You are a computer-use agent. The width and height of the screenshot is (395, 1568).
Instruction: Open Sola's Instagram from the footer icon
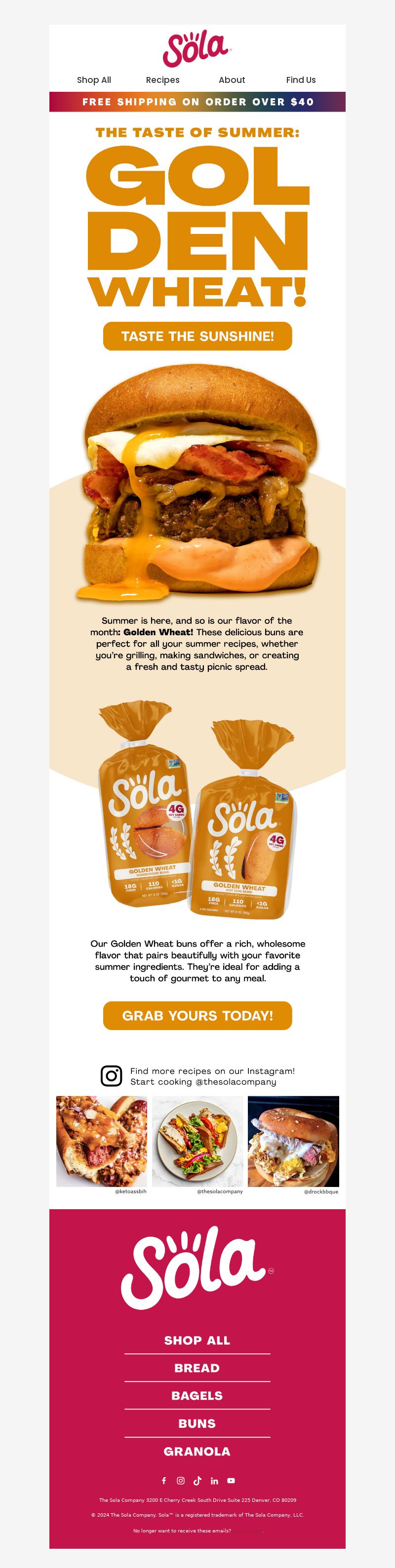(x=181, y=1480)
